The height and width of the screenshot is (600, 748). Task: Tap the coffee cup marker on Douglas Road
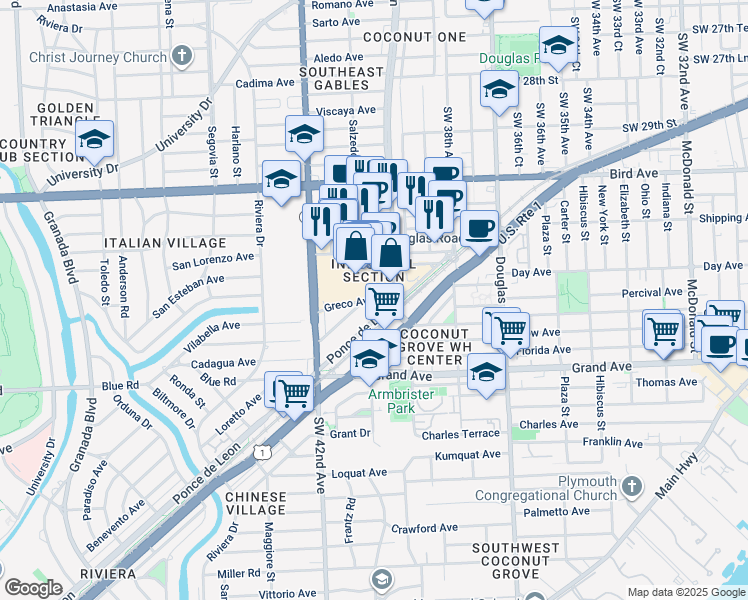coord(479,227)
